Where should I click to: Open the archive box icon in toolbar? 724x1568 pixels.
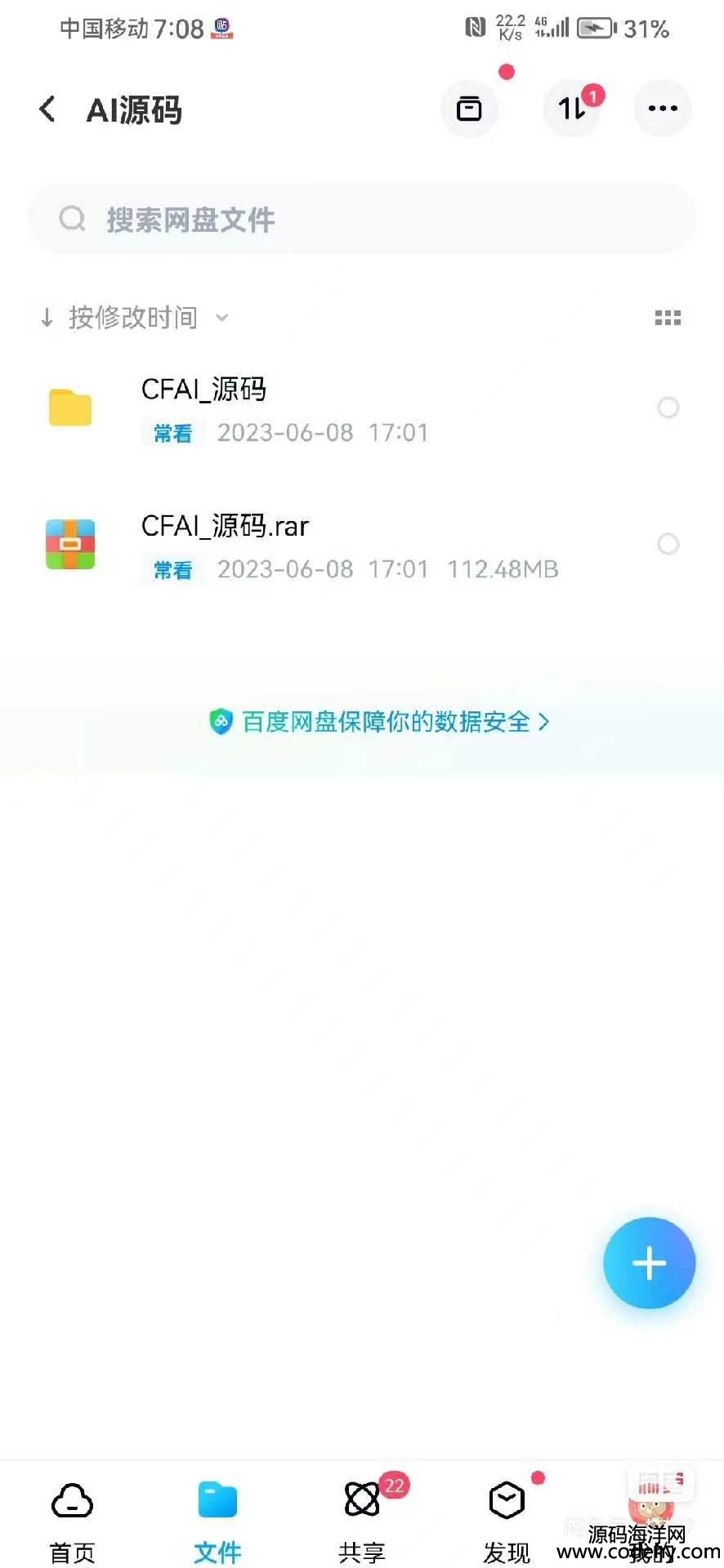click(x=469, y=109)
